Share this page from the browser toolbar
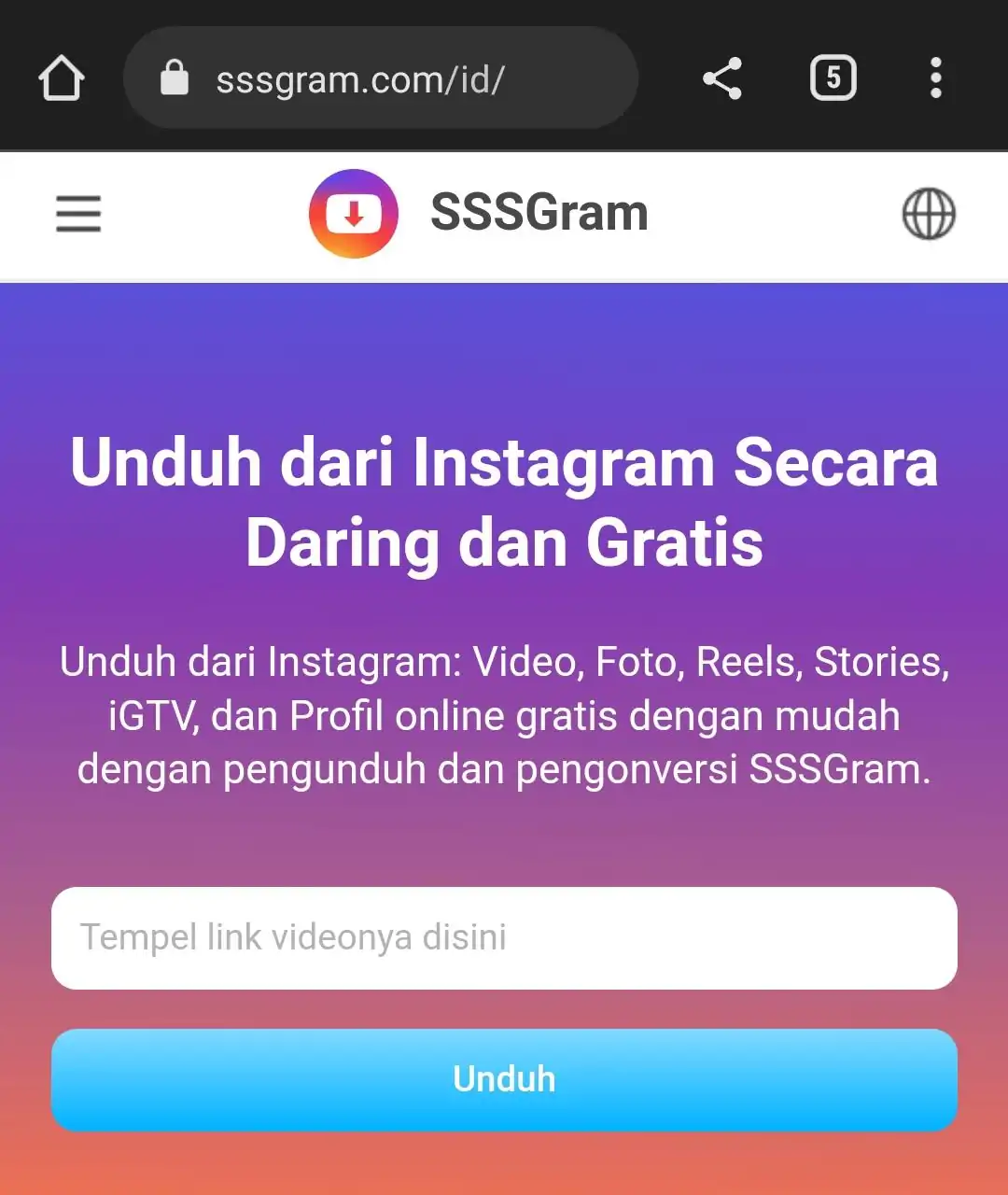This screenshot has width=1008, height=1195. pos(721,78)
